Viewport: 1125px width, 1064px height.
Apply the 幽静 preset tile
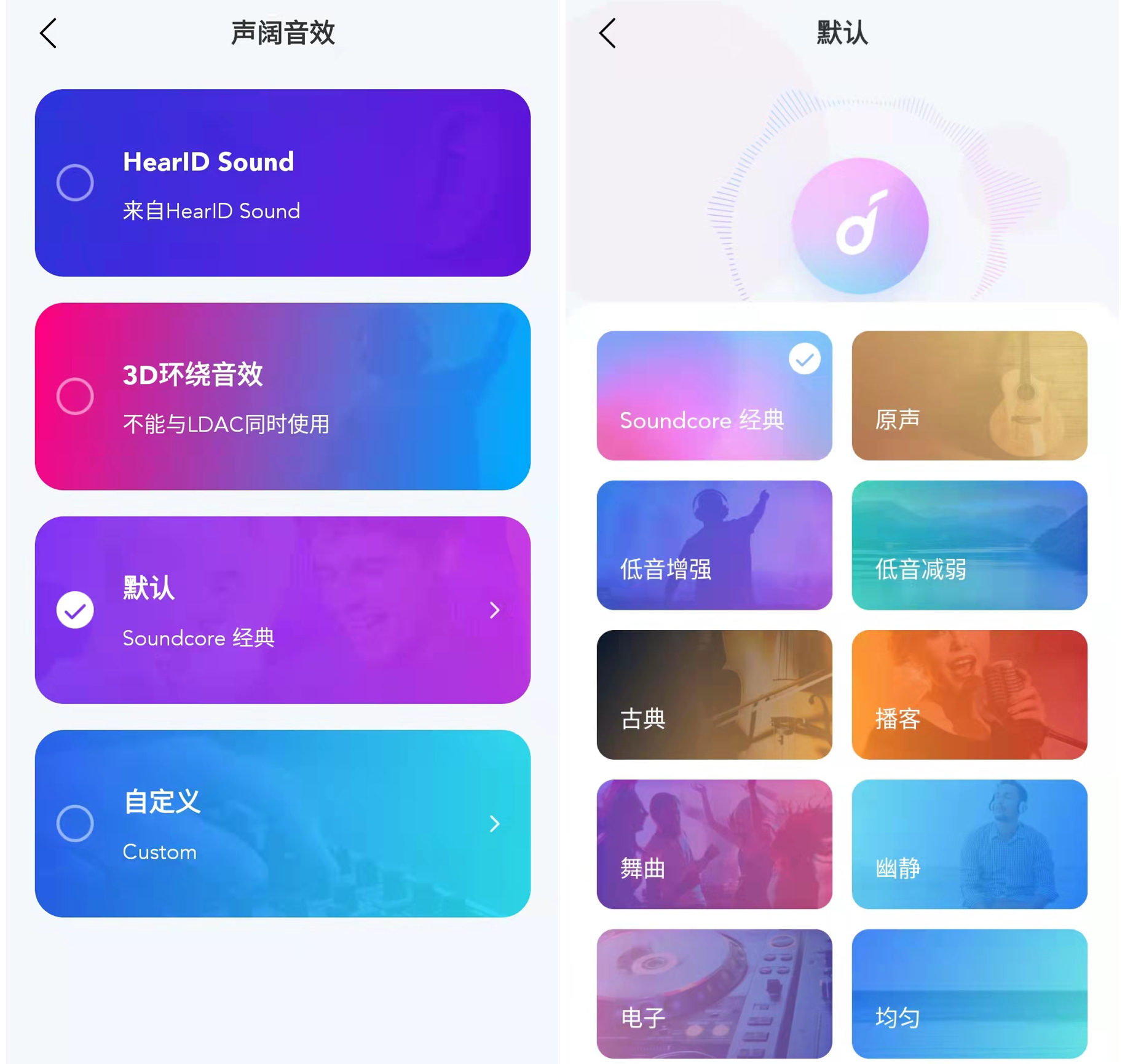pyautogui.click(x=969, y=843)
